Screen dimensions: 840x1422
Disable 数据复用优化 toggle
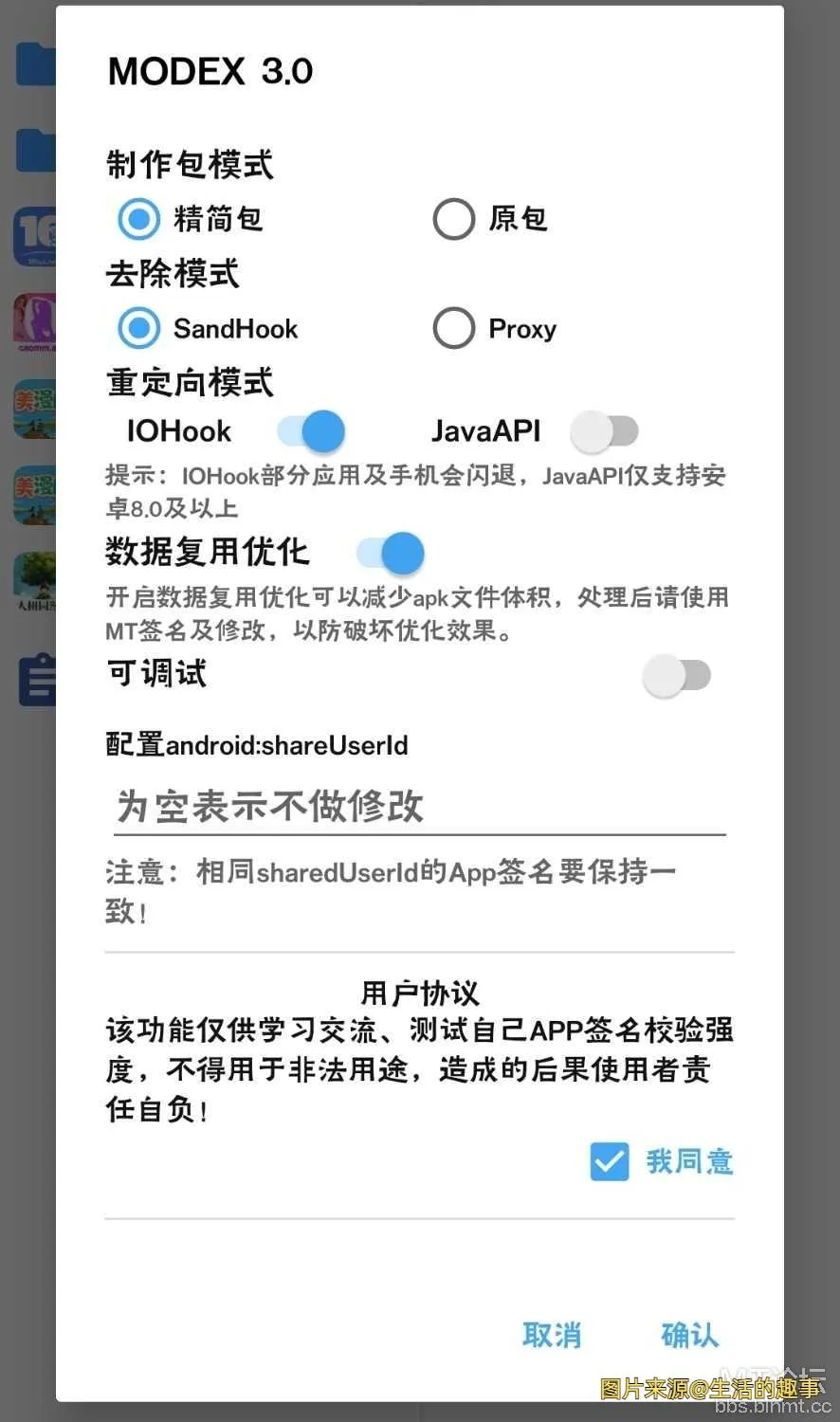(391, 553)
